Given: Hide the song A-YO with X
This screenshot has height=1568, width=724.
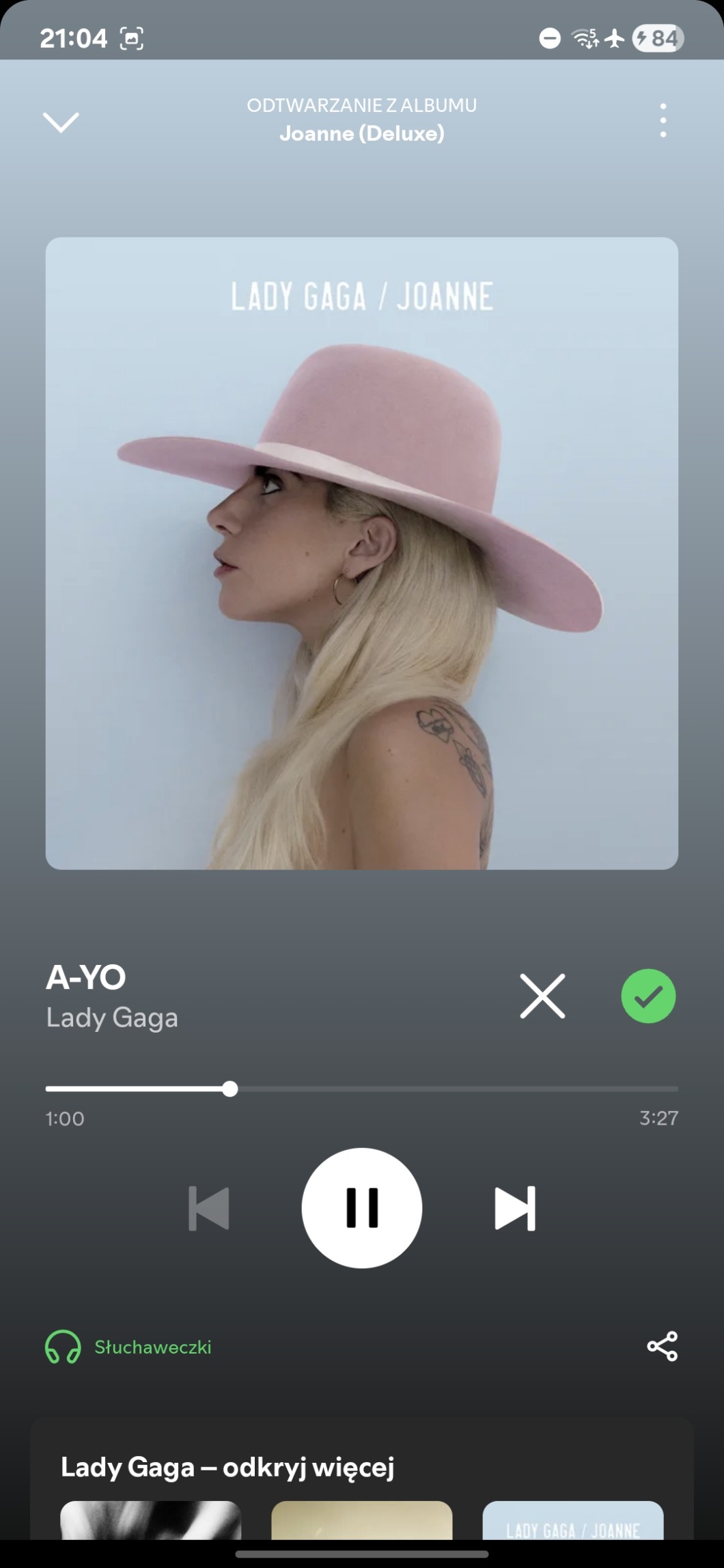Looking at the screenshot, I should pyautogui.click(x=542, y=996).
